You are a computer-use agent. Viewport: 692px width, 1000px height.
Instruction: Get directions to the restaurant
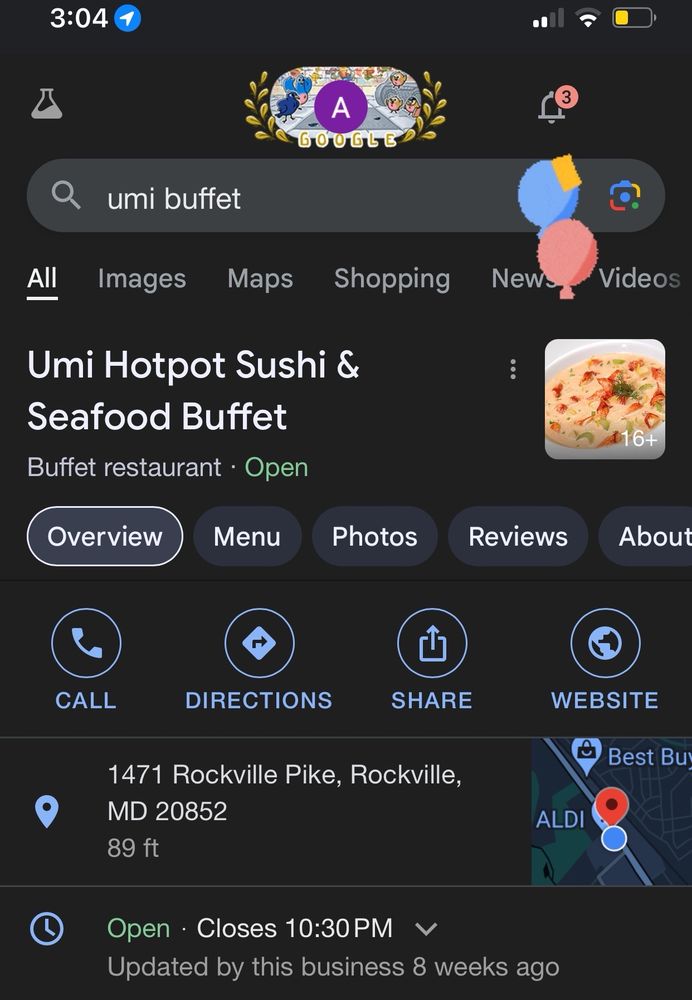pyautogui.click(x=259, y=660)
